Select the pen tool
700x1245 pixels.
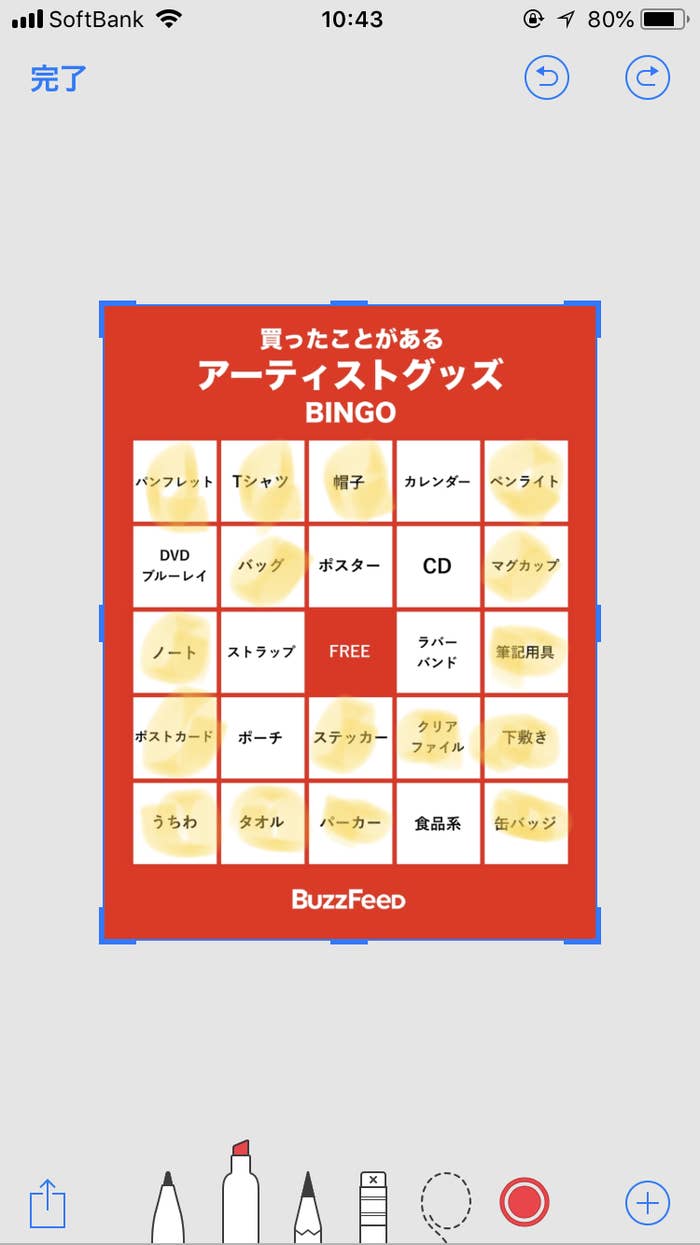[167, 1207]
